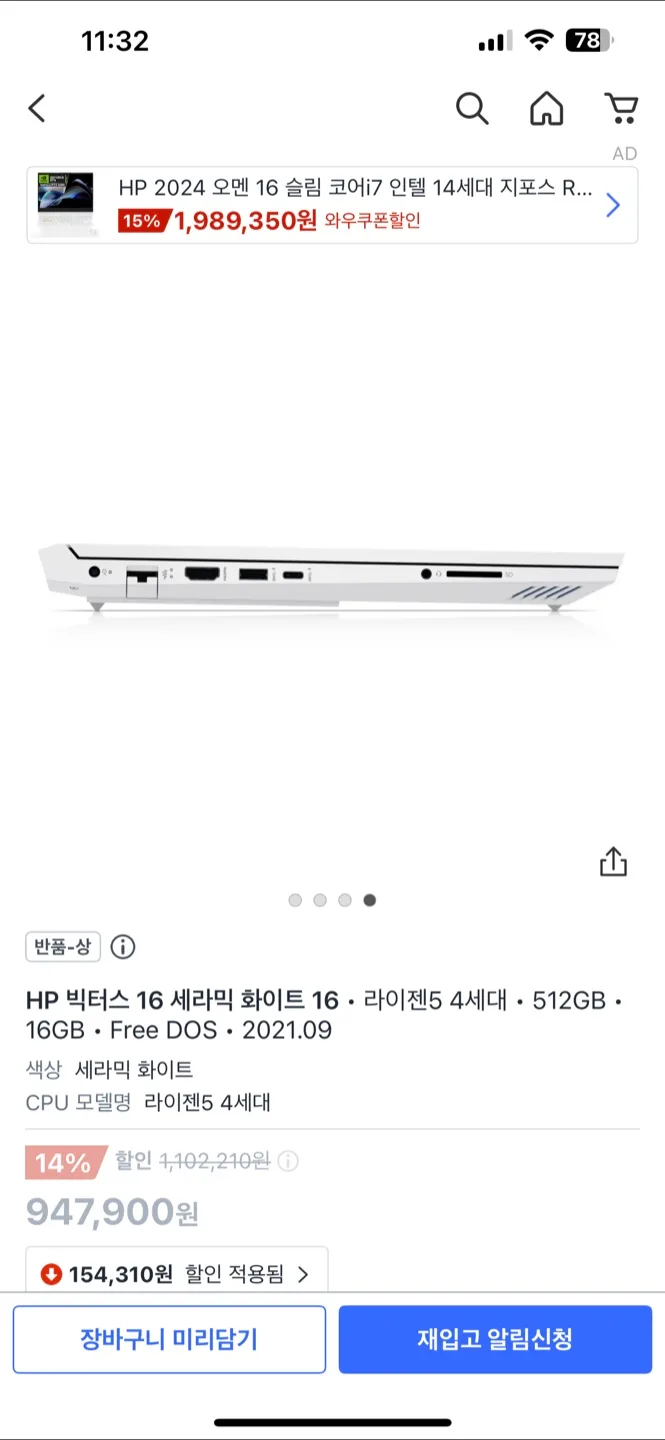This screenshot has width=665, height=1440.
Task: Show info about 반품-상 grade
Action: pos(123,946)
